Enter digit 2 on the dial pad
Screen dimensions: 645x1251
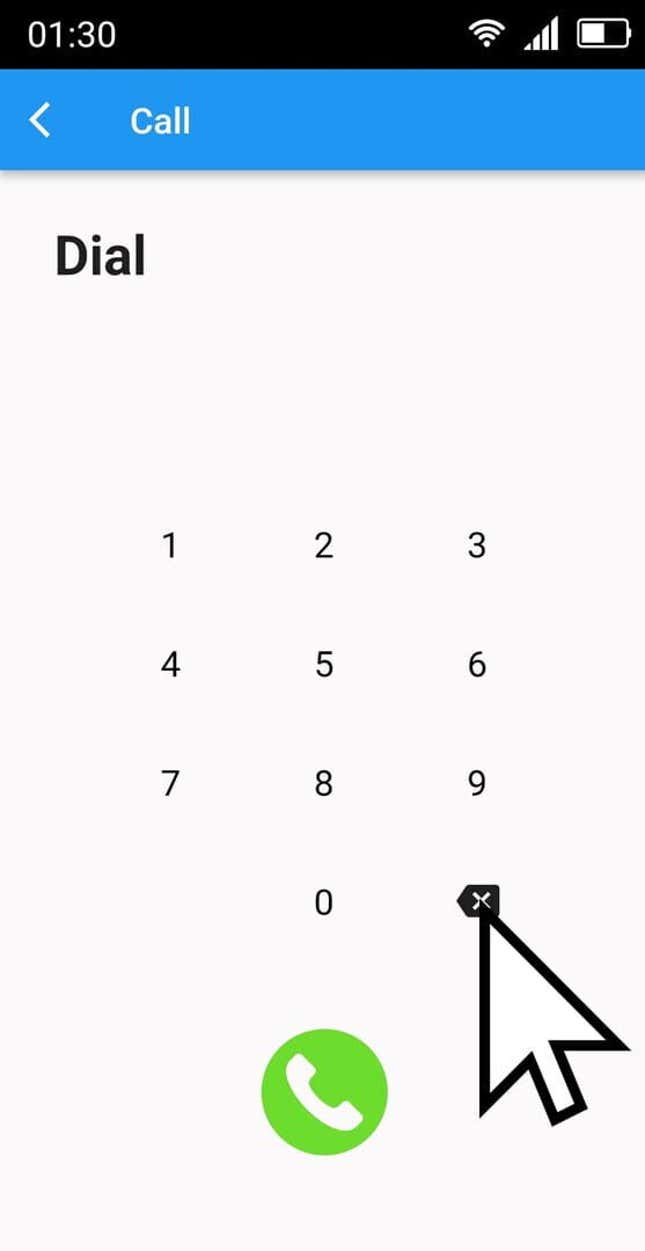(323, 545)
